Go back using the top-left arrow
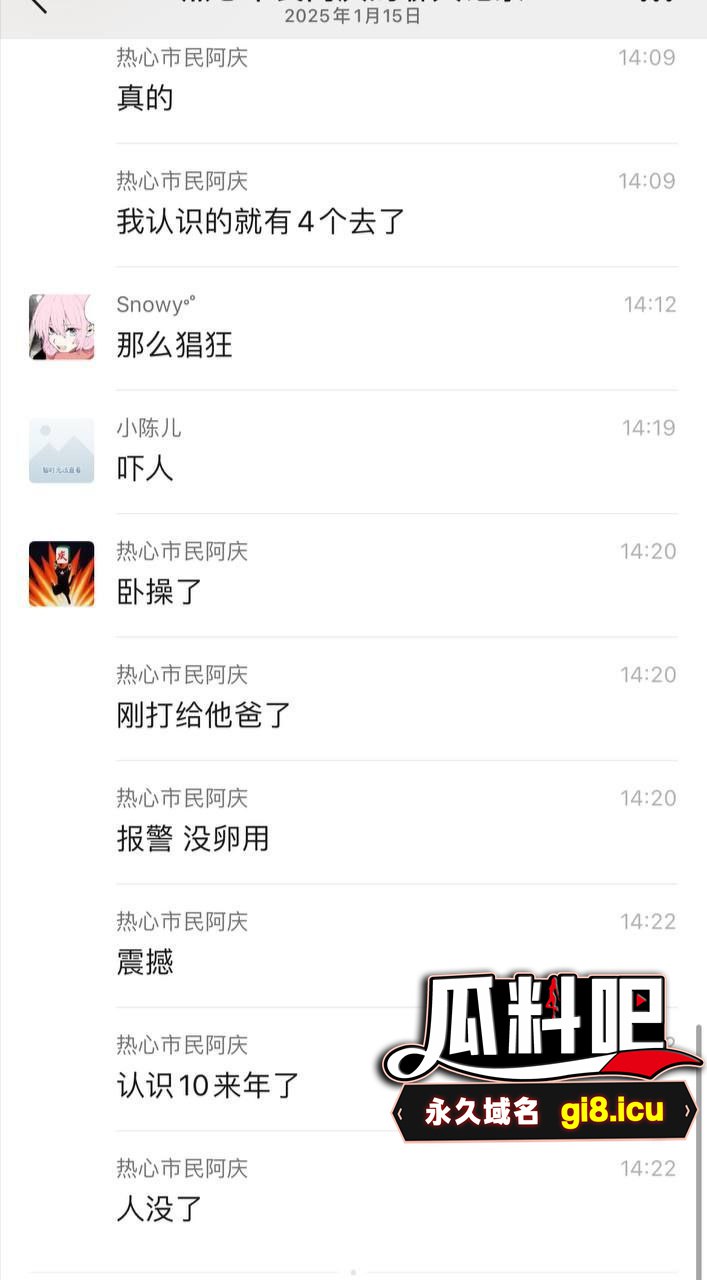The image size is (707, 1280). [x=38, y=5]
